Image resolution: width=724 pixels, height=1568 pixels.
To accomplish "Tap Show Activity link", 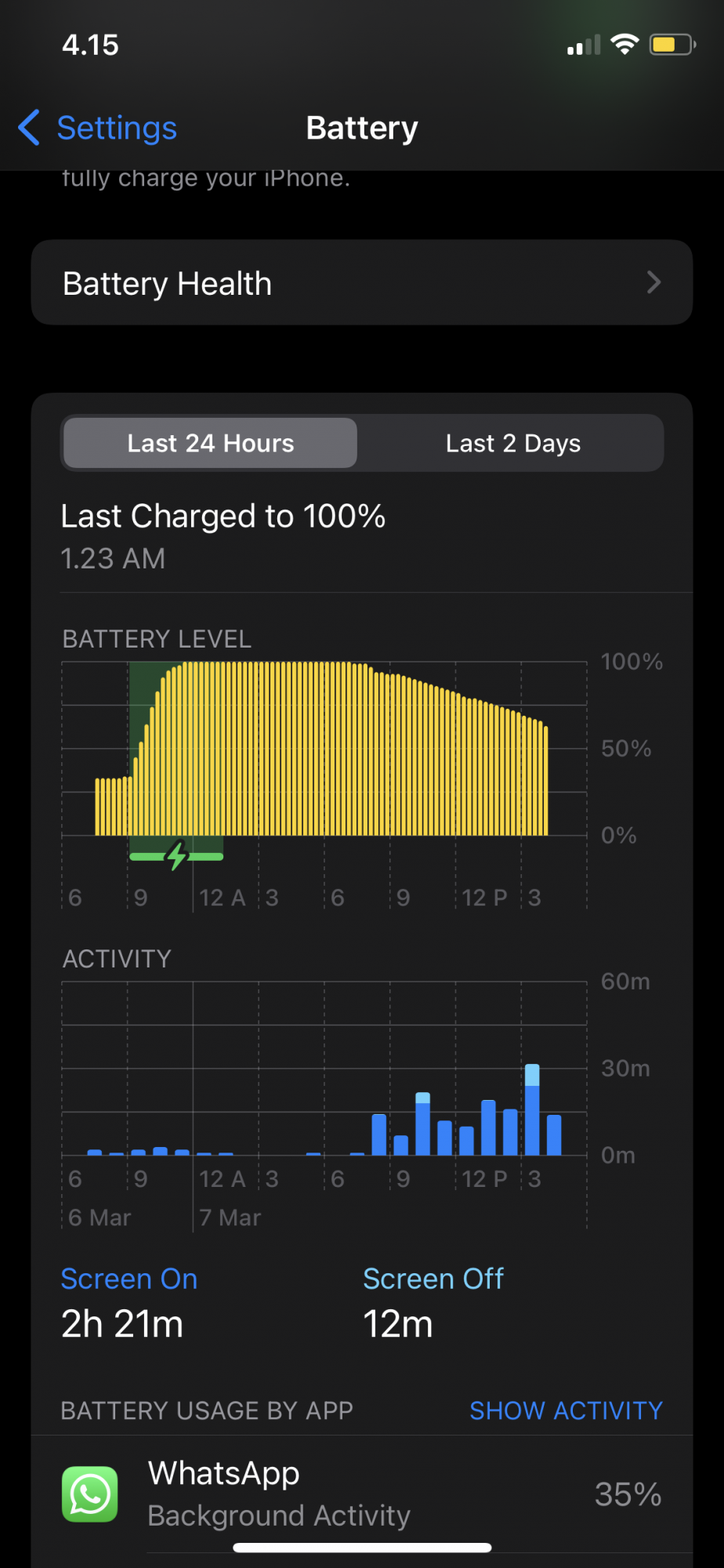I will tap(565, 1410).
